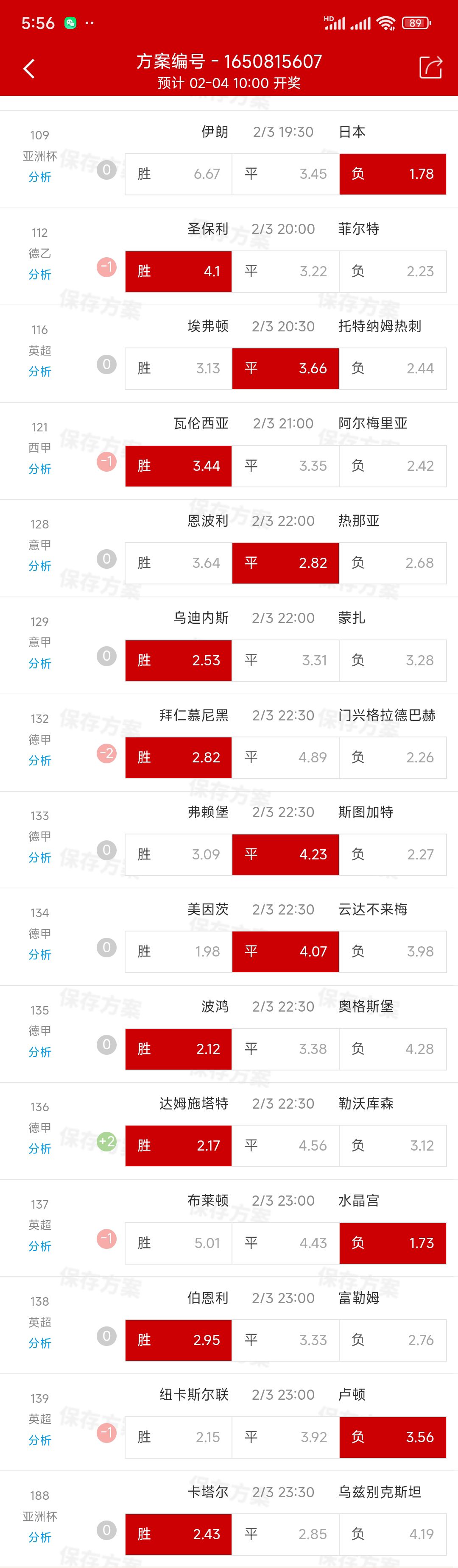Image resolution: width=458 pixels, height=1568 pixels.
Task: Open 分析 for match 135 波鸿
Action: [39, 1052]
